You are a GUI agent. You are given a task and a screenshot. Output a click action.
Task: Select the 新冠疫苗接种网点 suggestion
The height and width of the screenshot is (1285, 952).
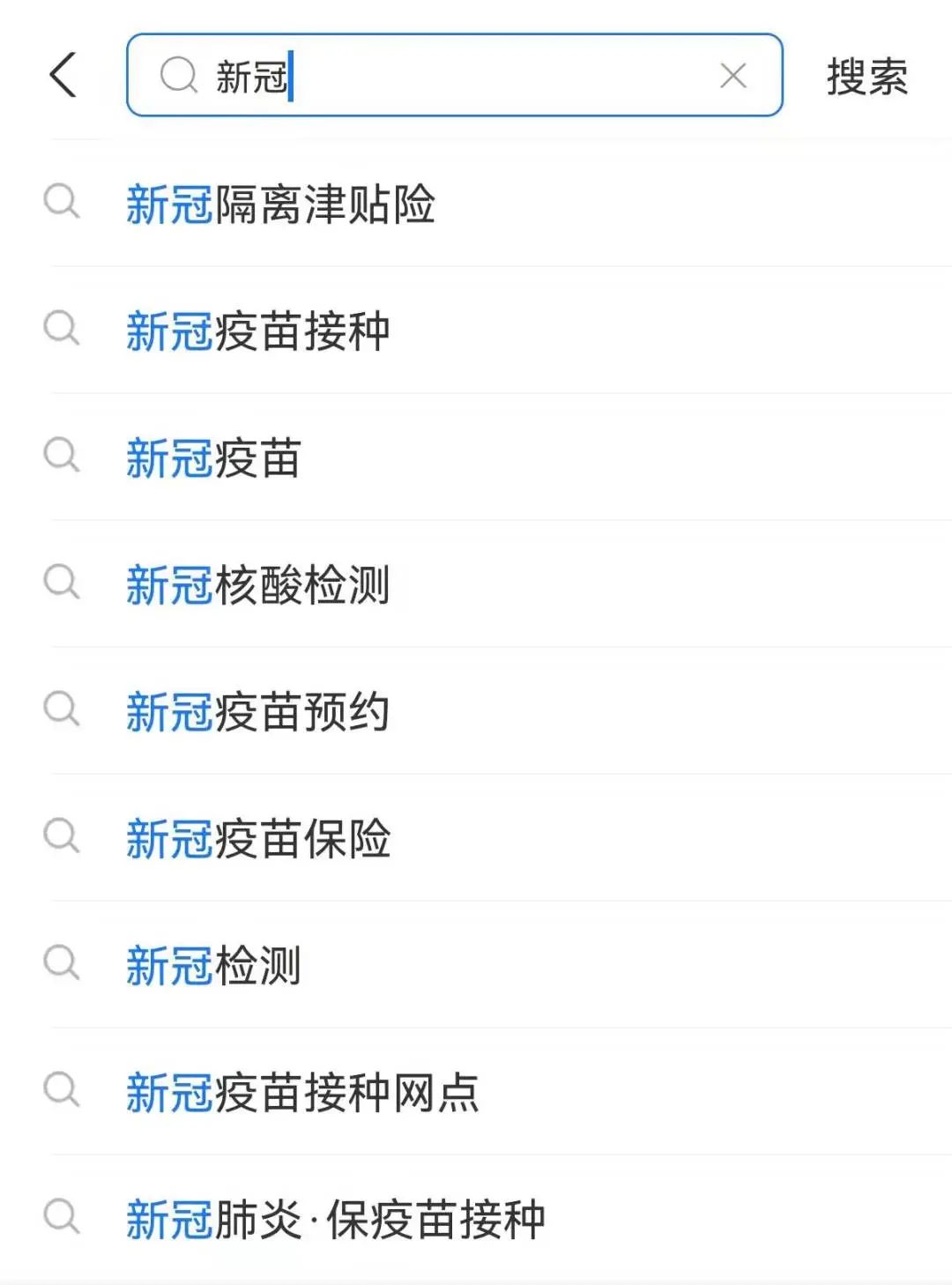click(x=304, y=1090)
